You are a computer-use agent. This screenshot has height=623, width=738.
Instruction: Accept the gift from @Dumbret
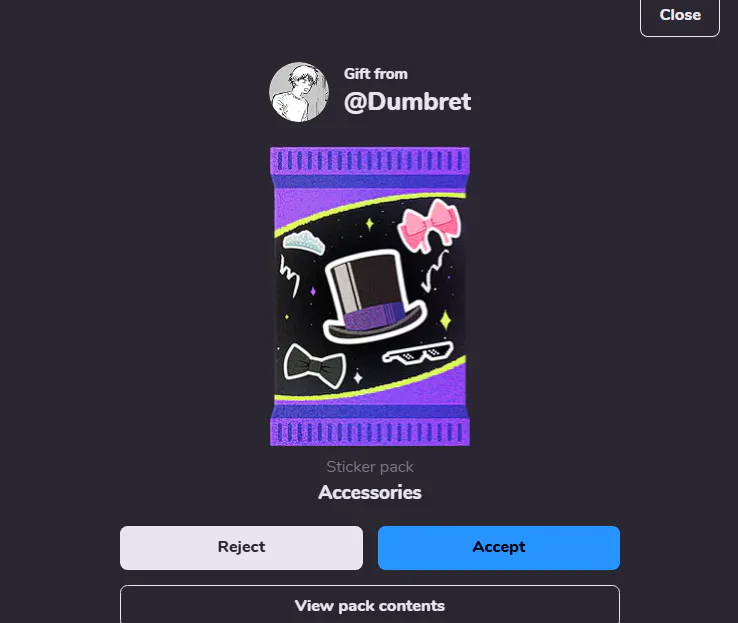coord(499,548)
